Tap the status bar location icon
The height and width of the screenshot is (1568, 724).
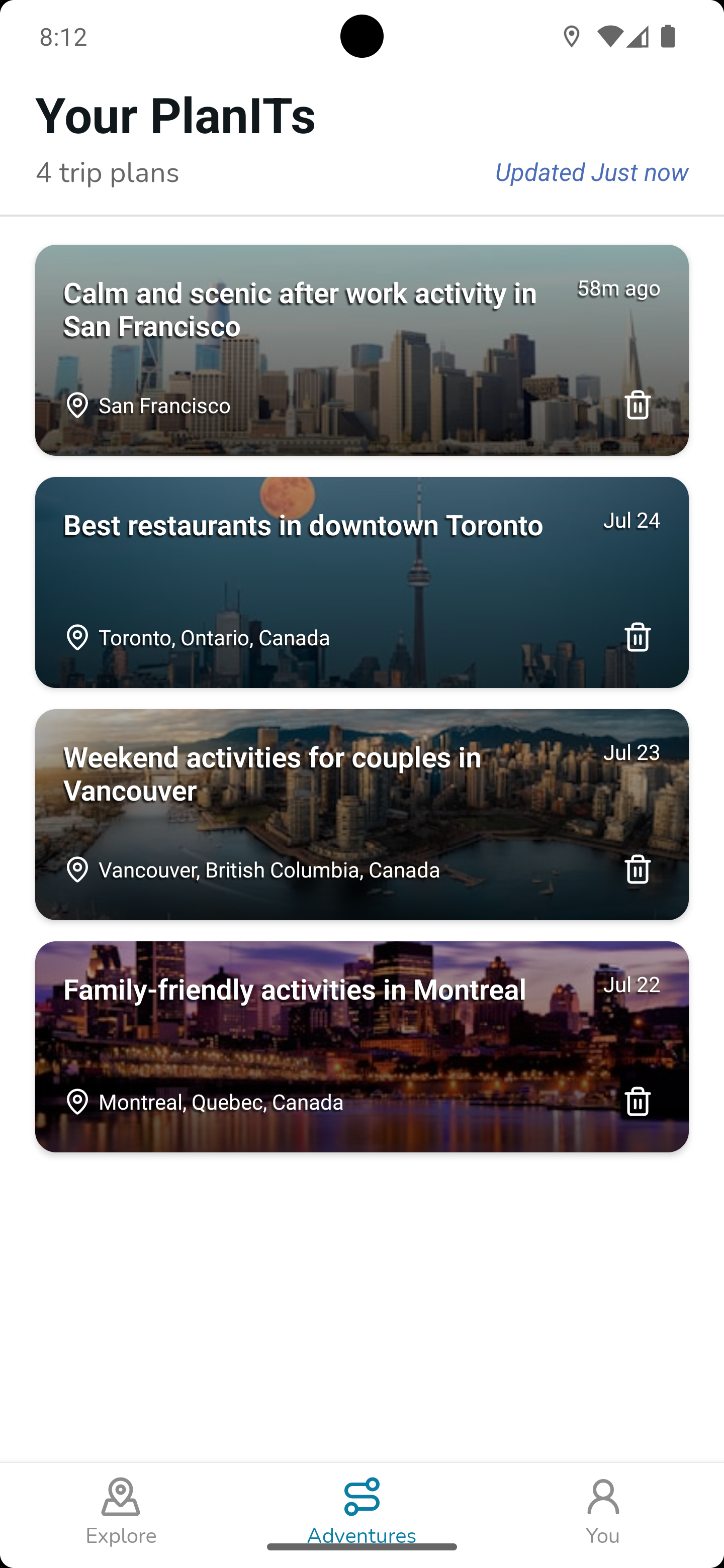point(571,37)
